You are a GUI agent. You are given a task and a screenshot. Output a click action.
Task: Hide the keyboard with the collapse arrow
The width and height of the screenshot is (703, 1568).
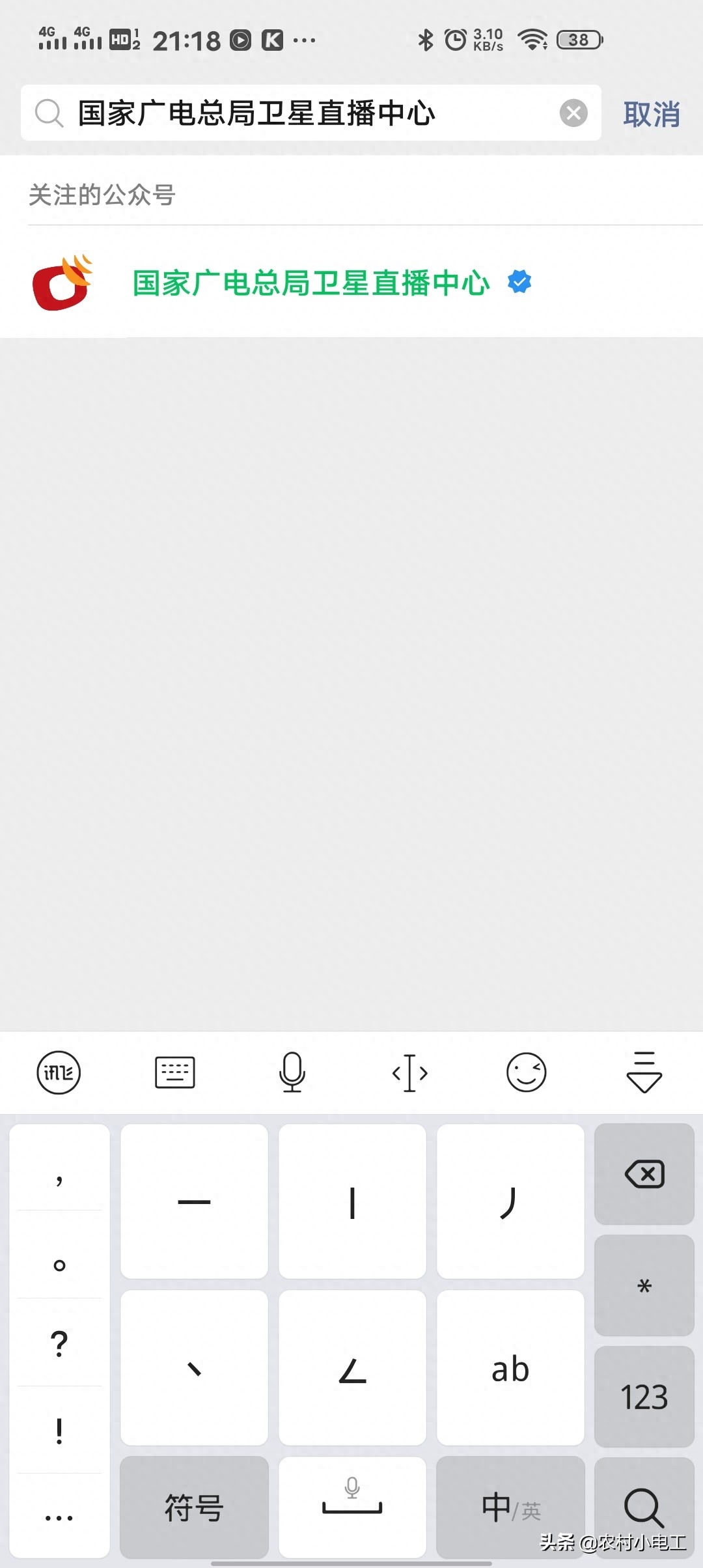click(x=644, y=1072)
